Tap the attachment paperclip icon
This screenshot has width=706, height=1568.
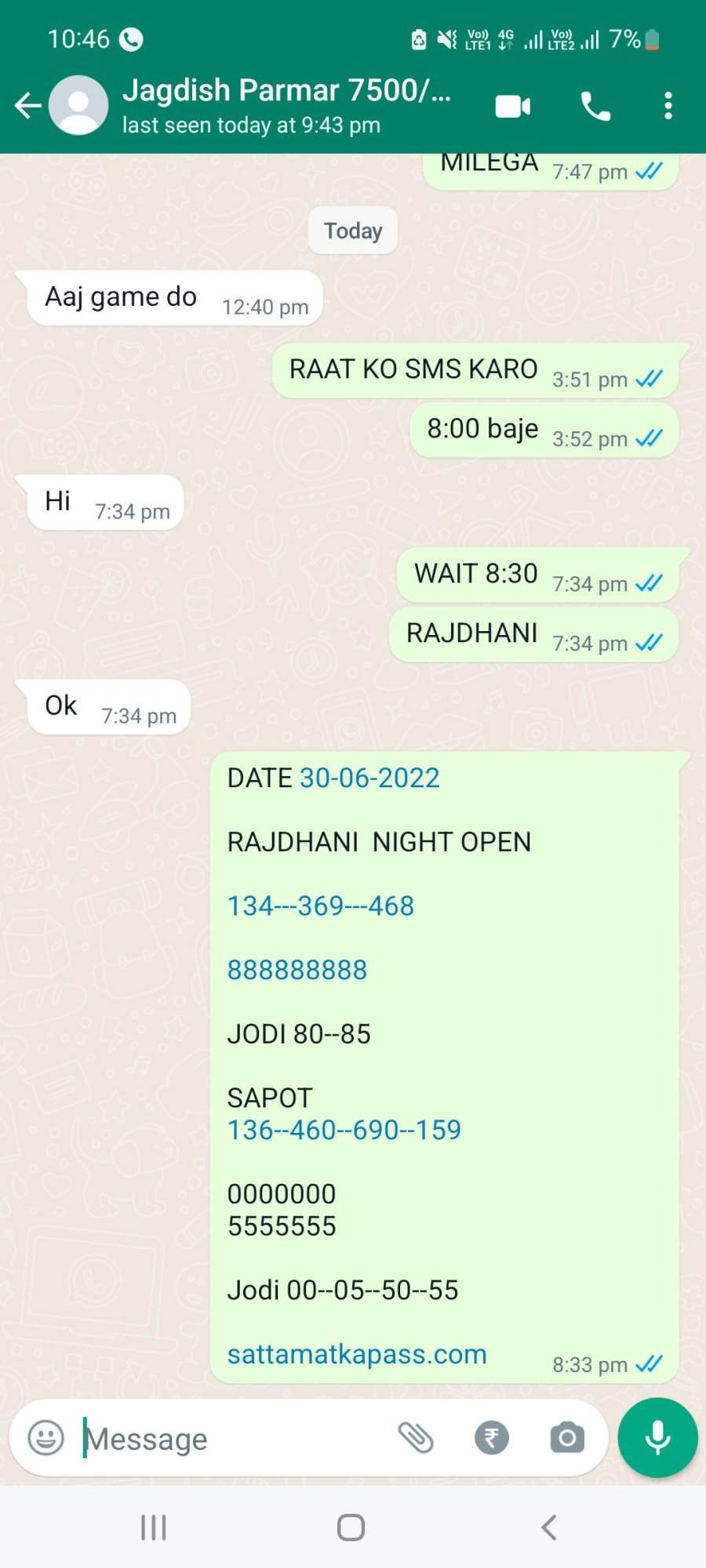coord(416,1438)
